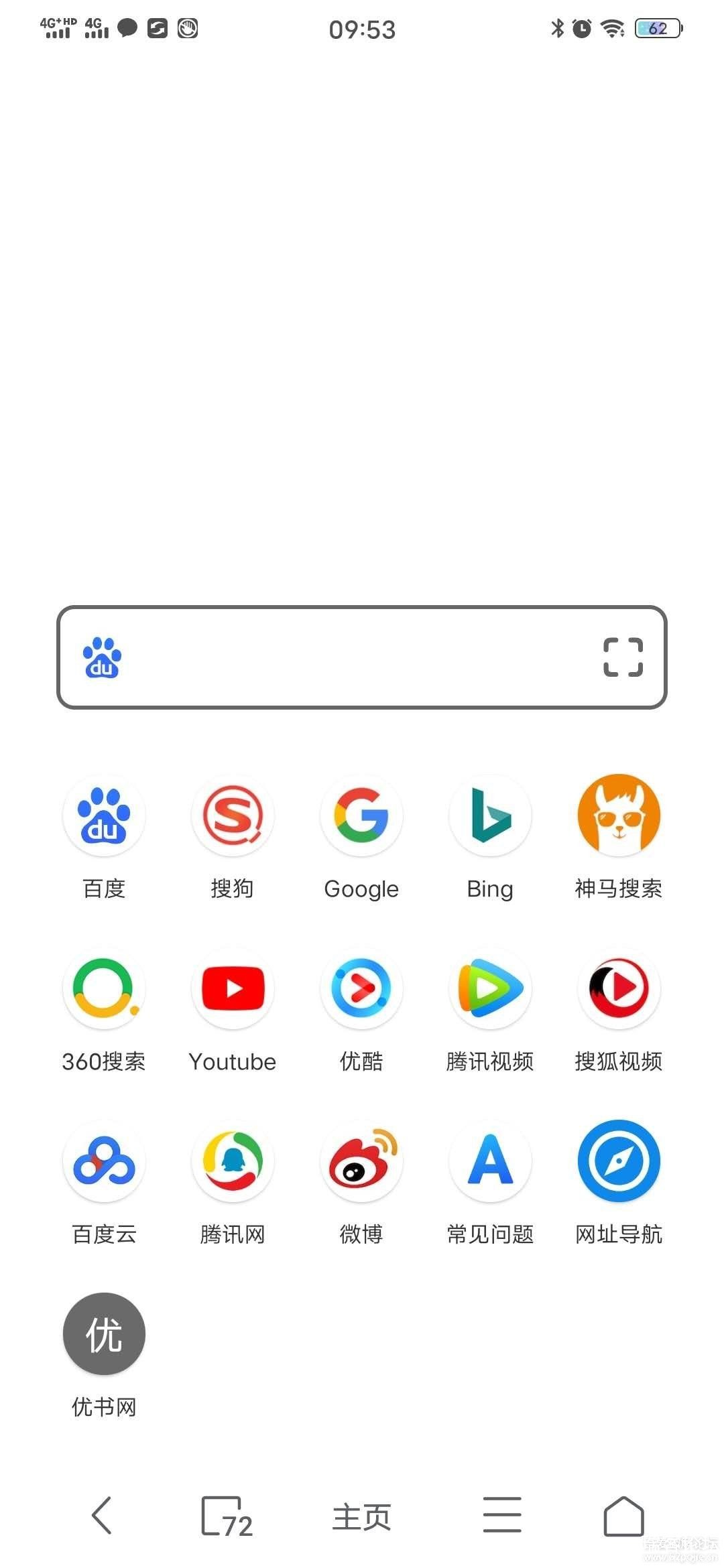Go back with the bottom arrow
Viewport: 724px width, 1568px height.
pos(102,1515)
